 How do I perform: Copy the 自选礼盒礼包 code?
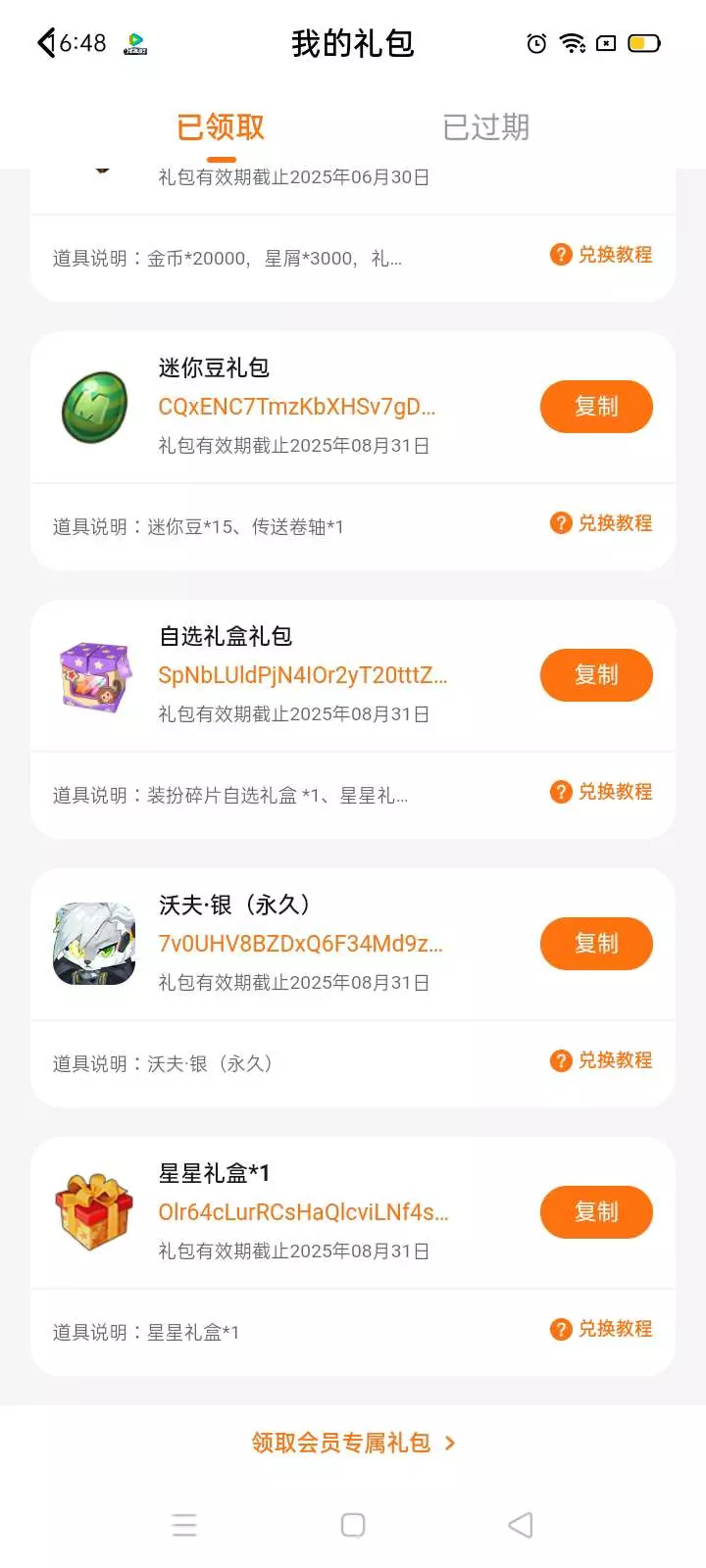596,675
